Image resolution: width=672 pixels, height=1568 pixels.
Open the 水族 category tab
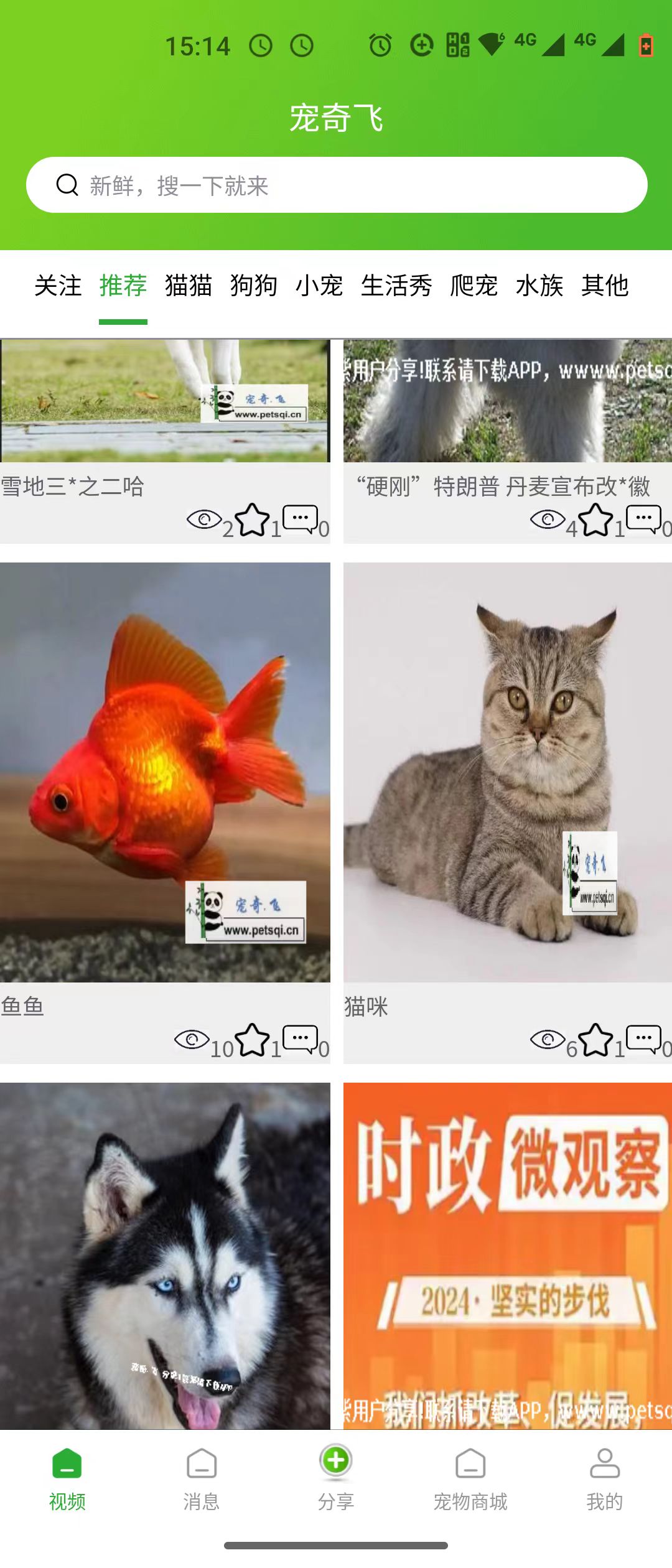539,286
